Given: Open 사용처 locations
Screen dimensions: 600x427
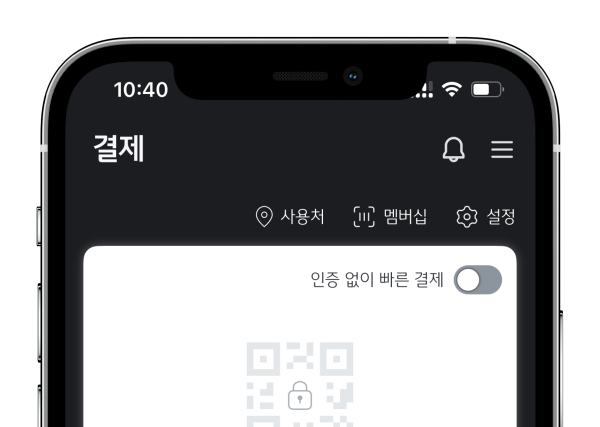Looking at the screenshot, I should [290, 216].
